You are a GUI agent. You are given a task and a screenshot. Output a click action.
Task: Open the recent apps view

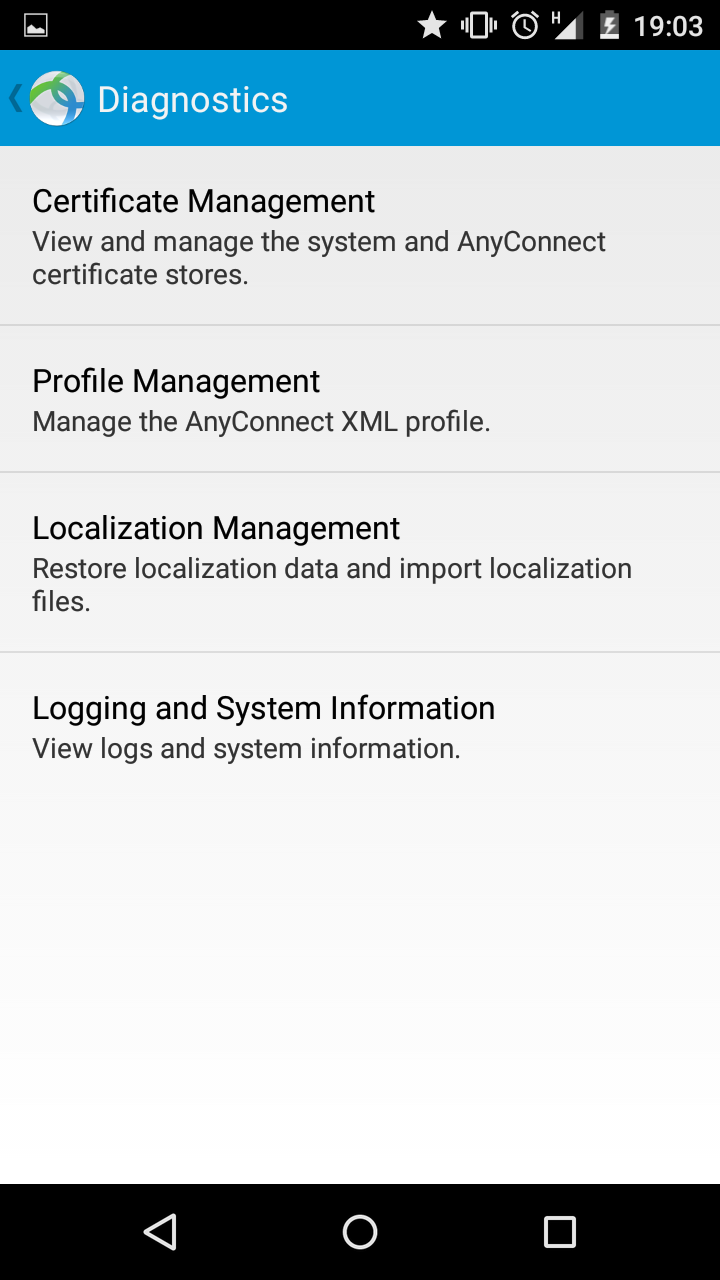(x=559, y=1232)
